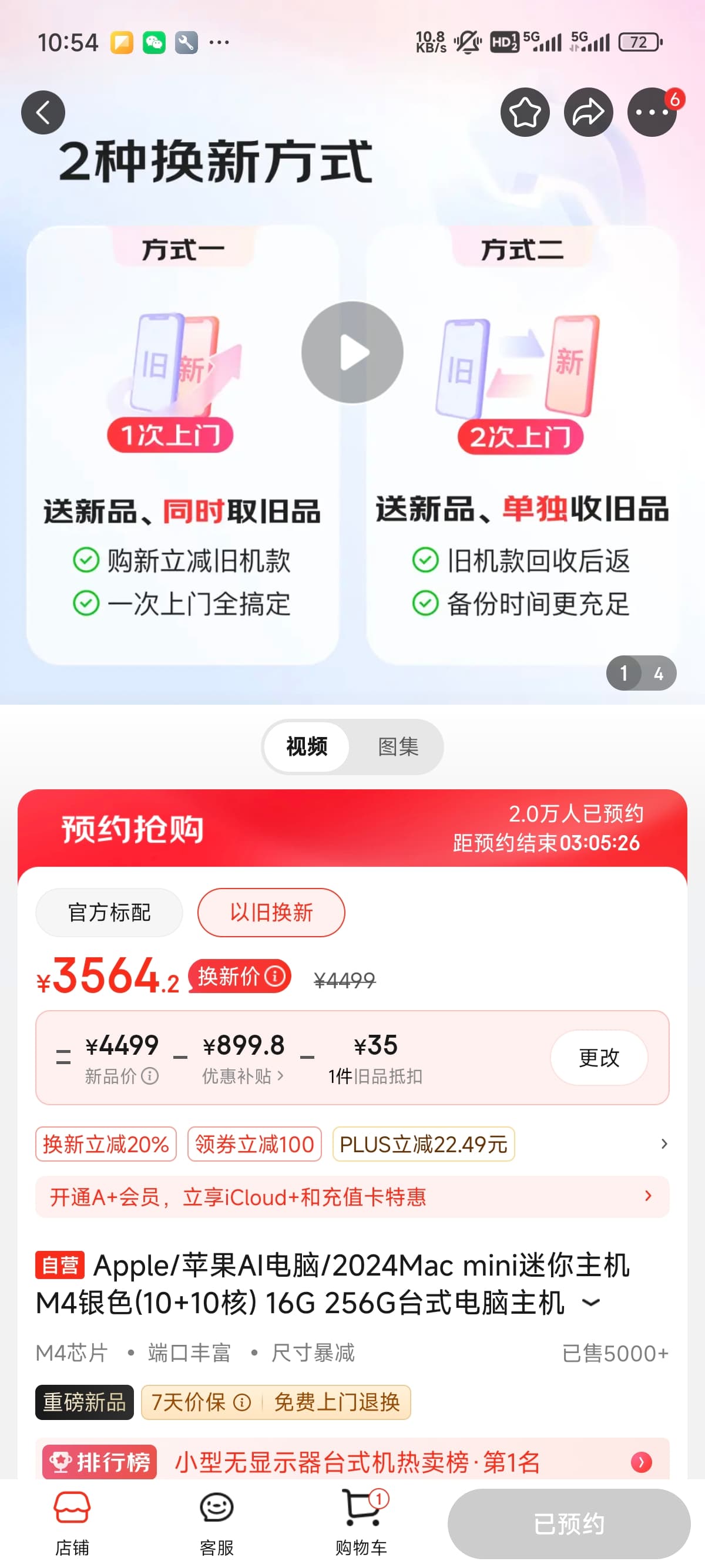Open the 排行榜 hot-selling ranking
705x1568 pixels.
352,1461
